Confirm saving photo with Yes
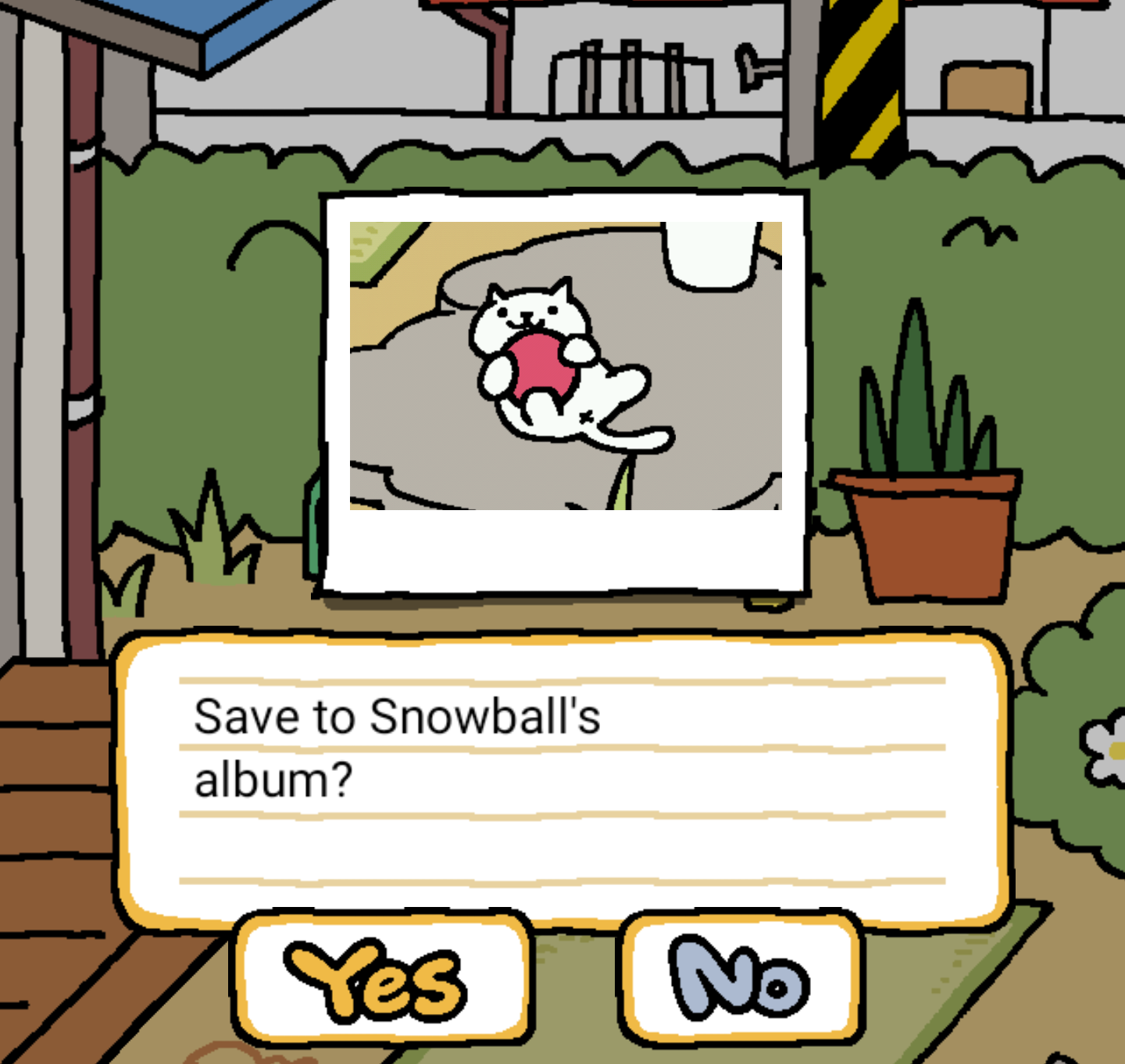The width and height of the screenshot is (1125, 1064). [x=383, y=980]
